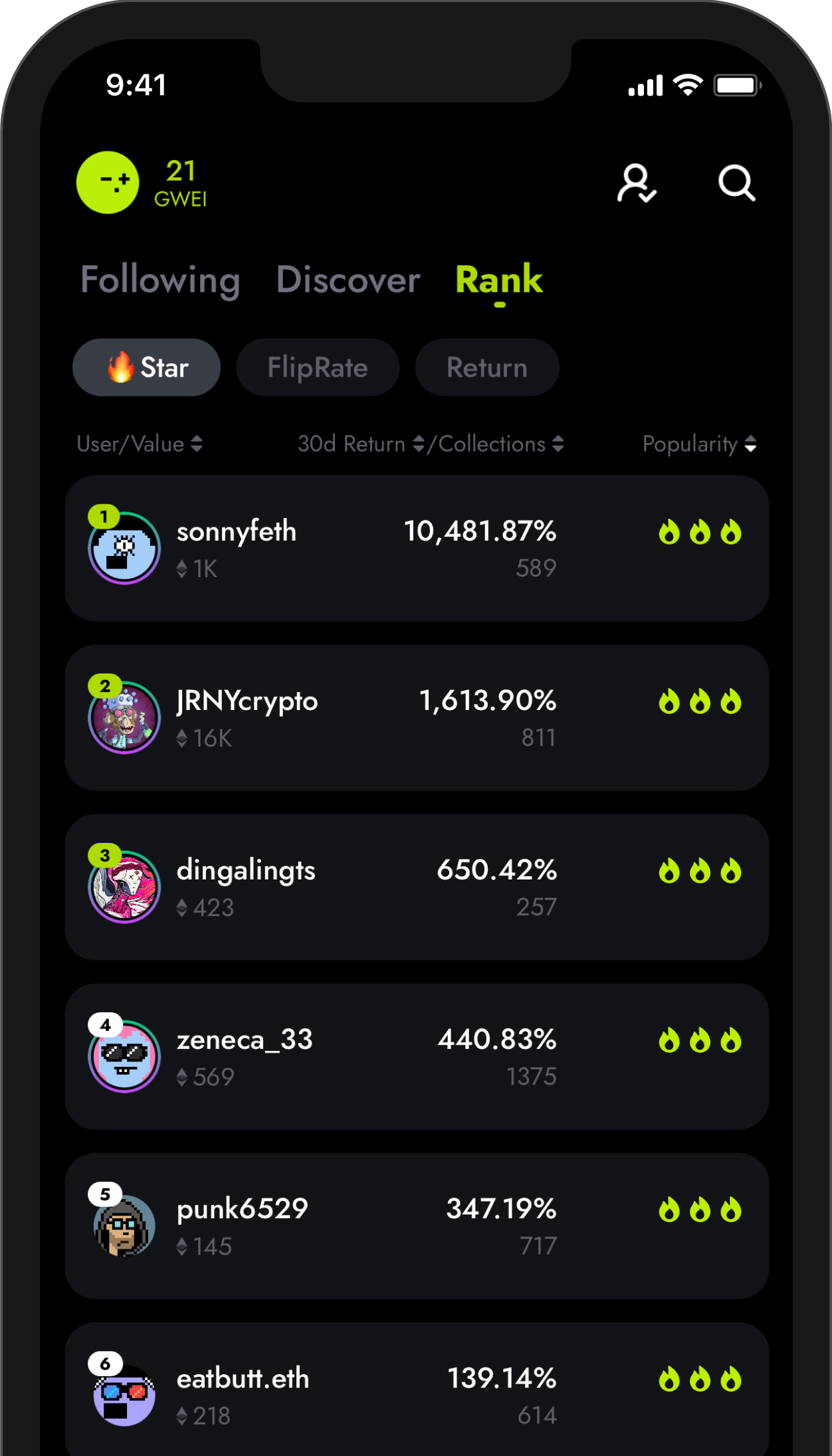The width and height of the screenshot is (832, 1456).
Task: Open dingalingts' profile
Action: (x=246, y=870)
